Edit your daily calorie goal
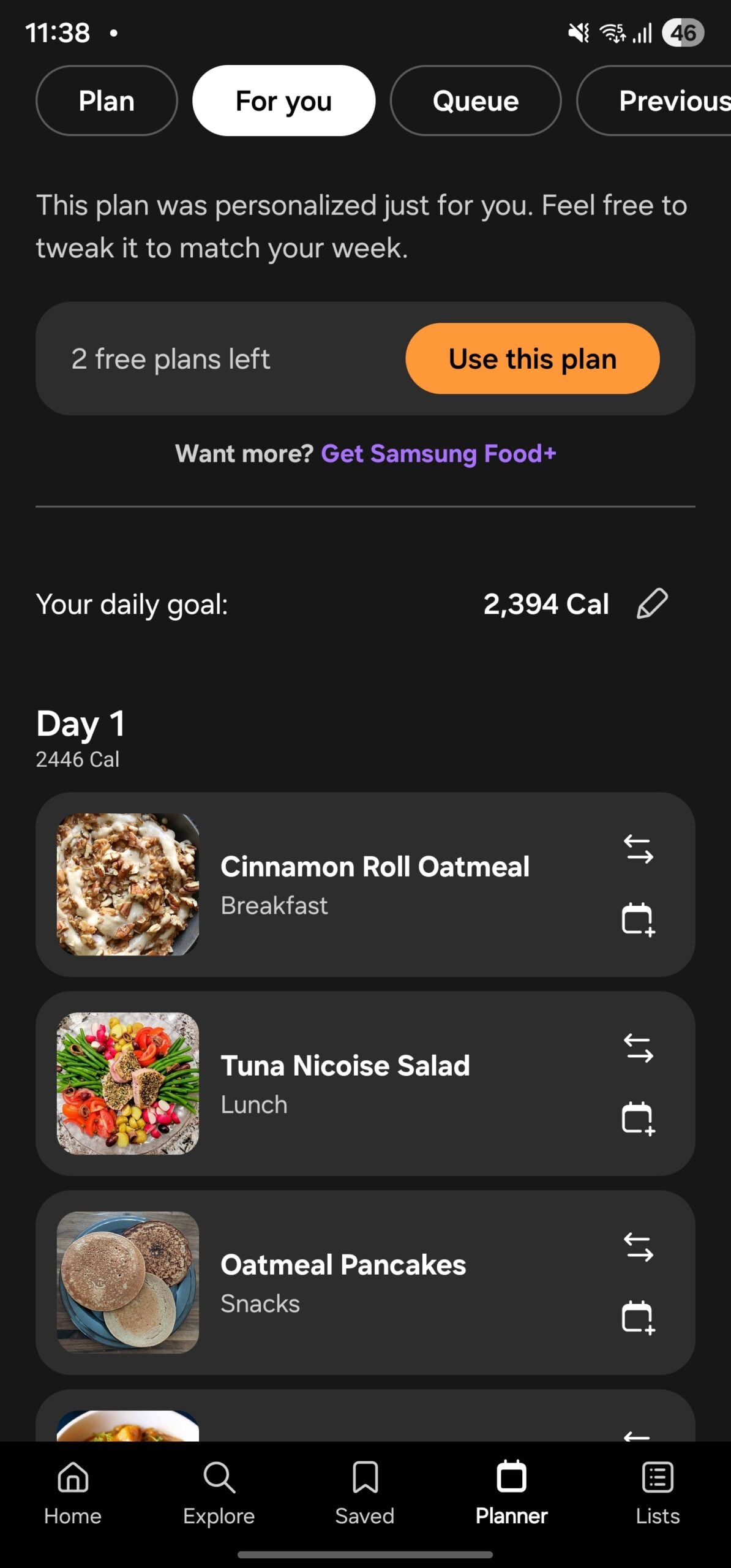The image size is (731, 1568). [x=653, y=604]
